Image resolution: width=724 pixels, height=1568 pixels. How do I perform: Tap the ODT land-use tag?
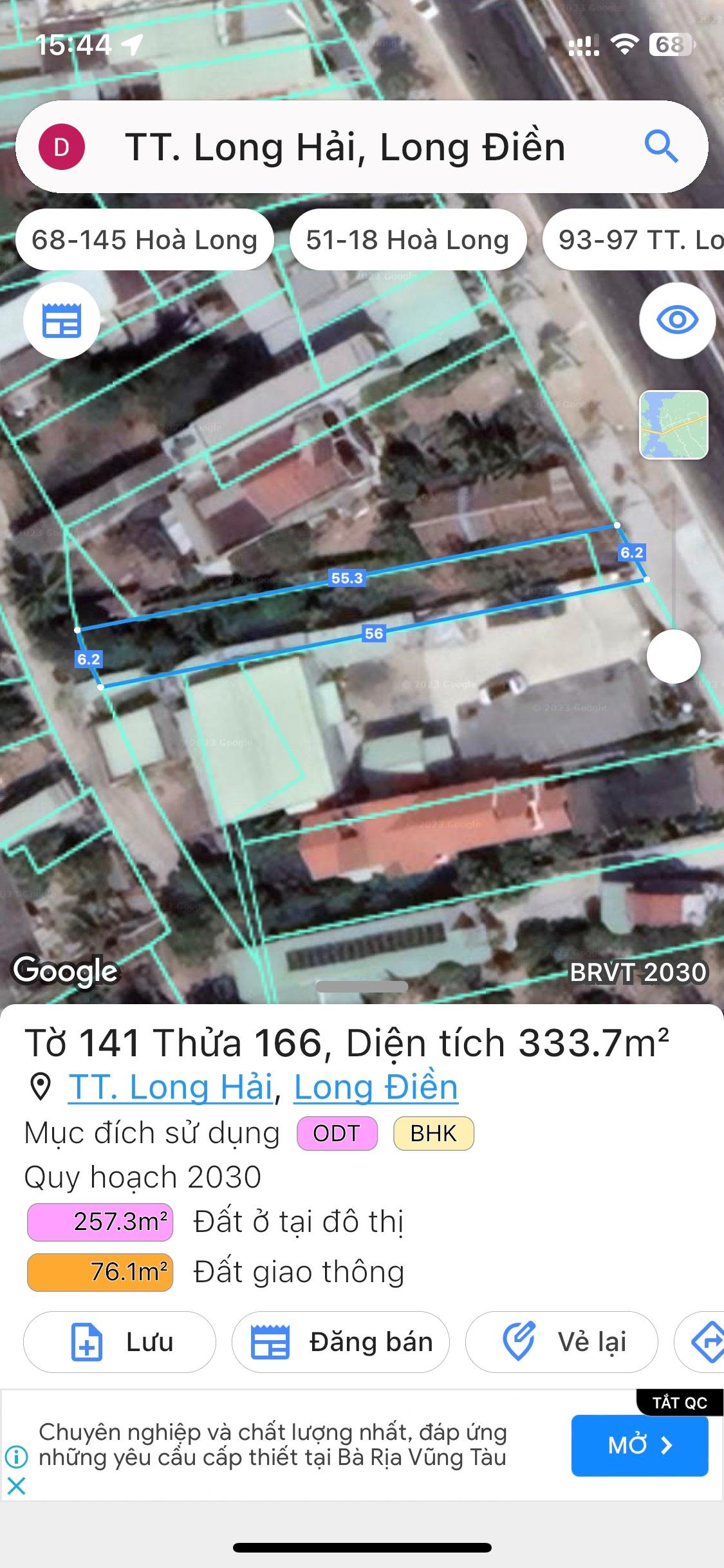(x=337, y=1133)
